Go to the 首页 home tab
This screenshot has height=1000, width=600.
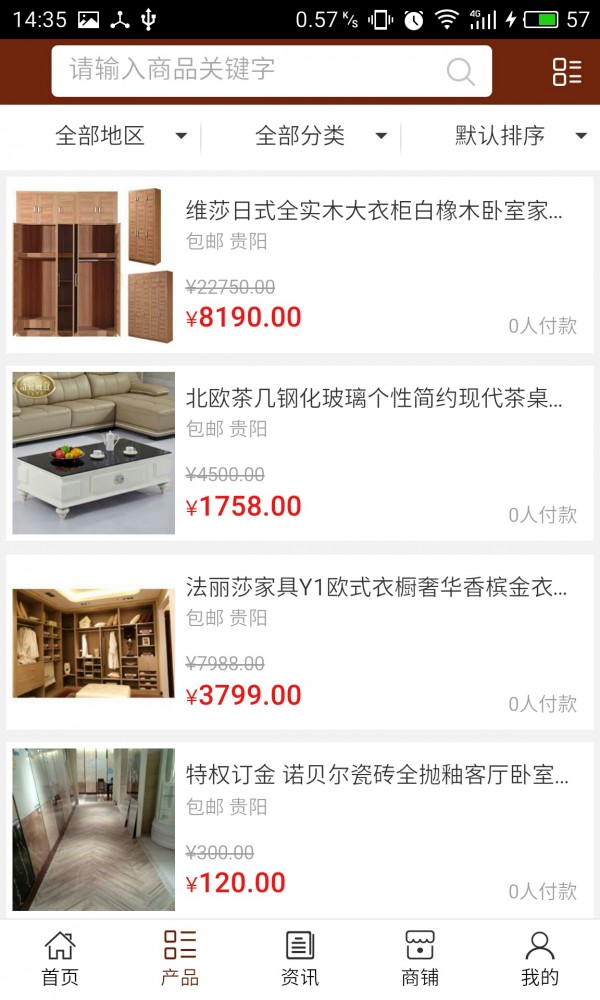(x=60, y=958)
